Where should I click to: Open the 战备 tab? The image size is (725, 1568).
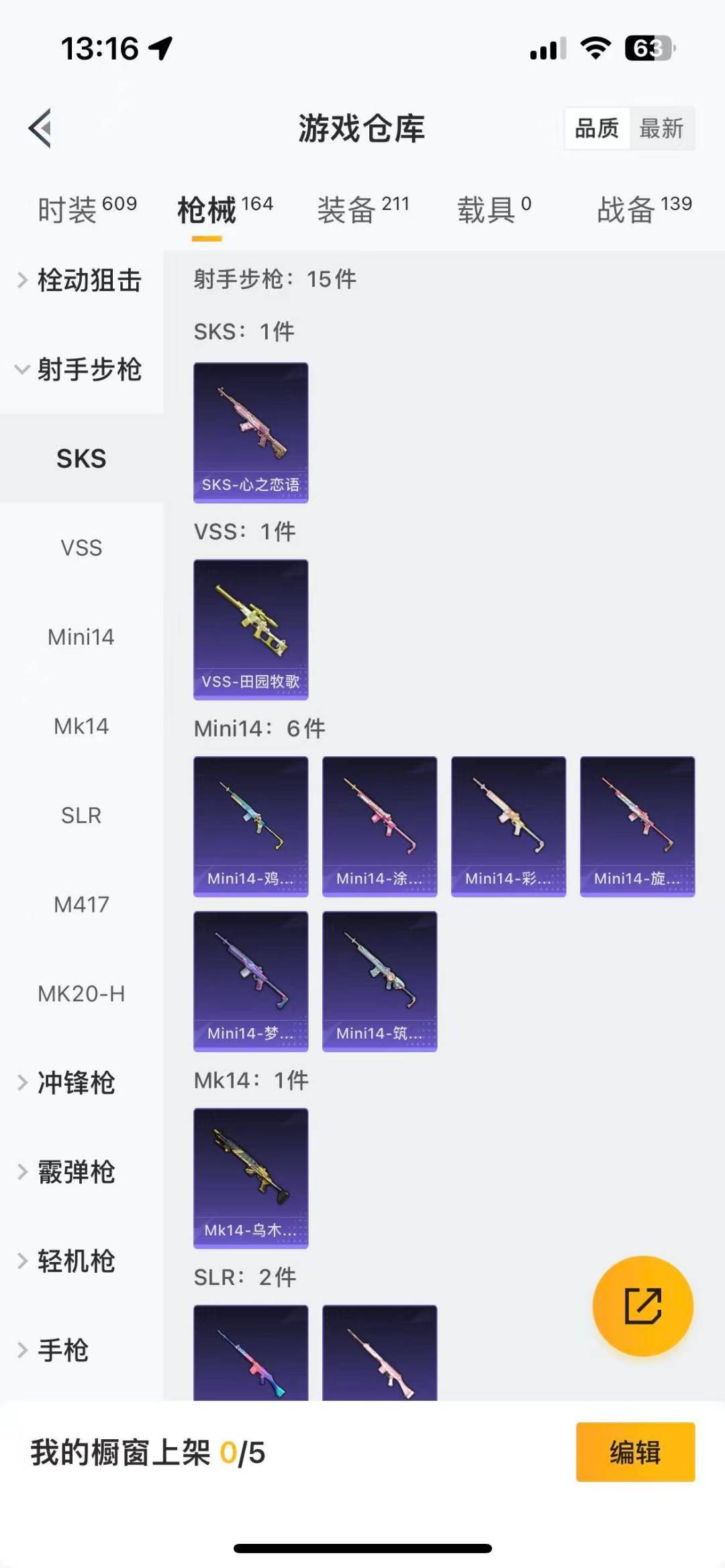(x=644, y=209)
